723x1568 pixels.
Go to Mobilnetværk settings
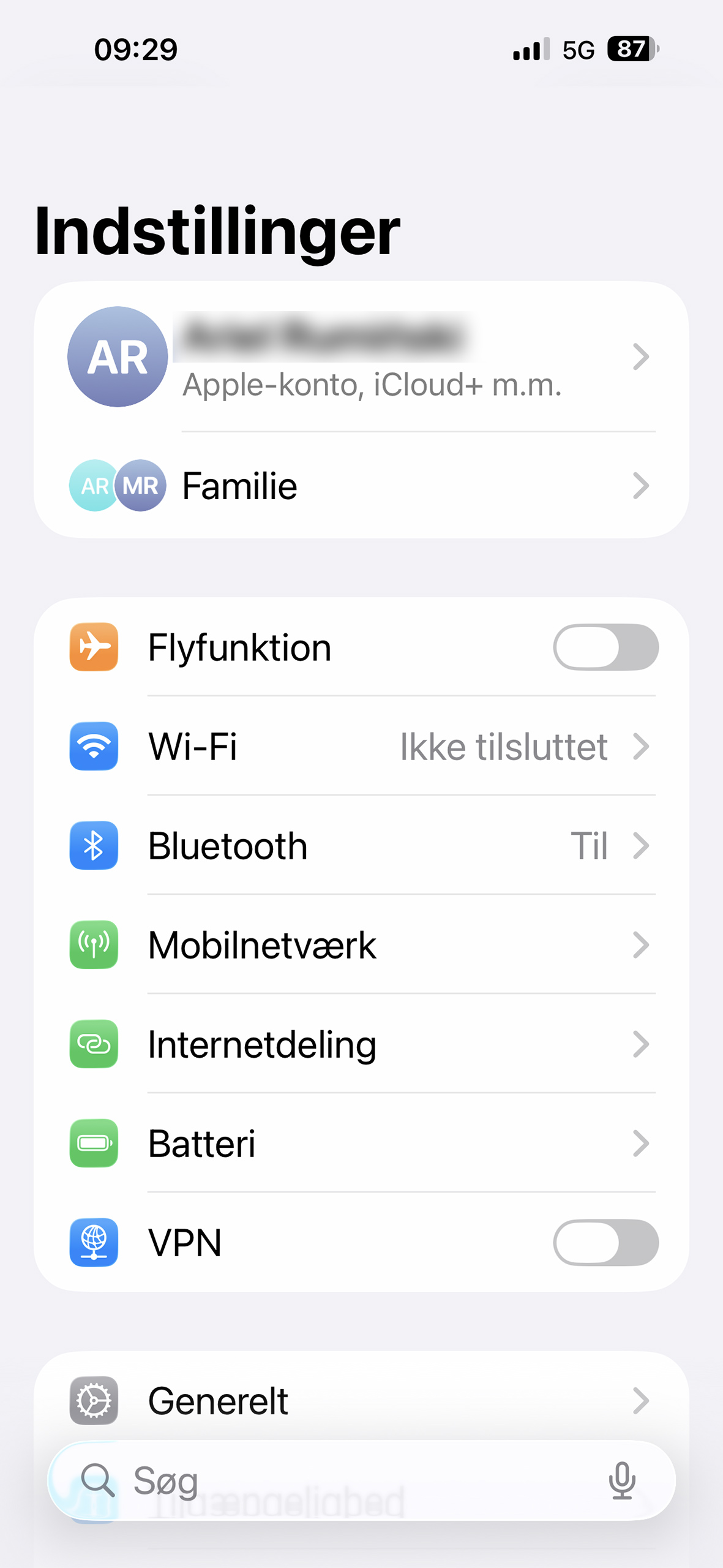(361, 945)
